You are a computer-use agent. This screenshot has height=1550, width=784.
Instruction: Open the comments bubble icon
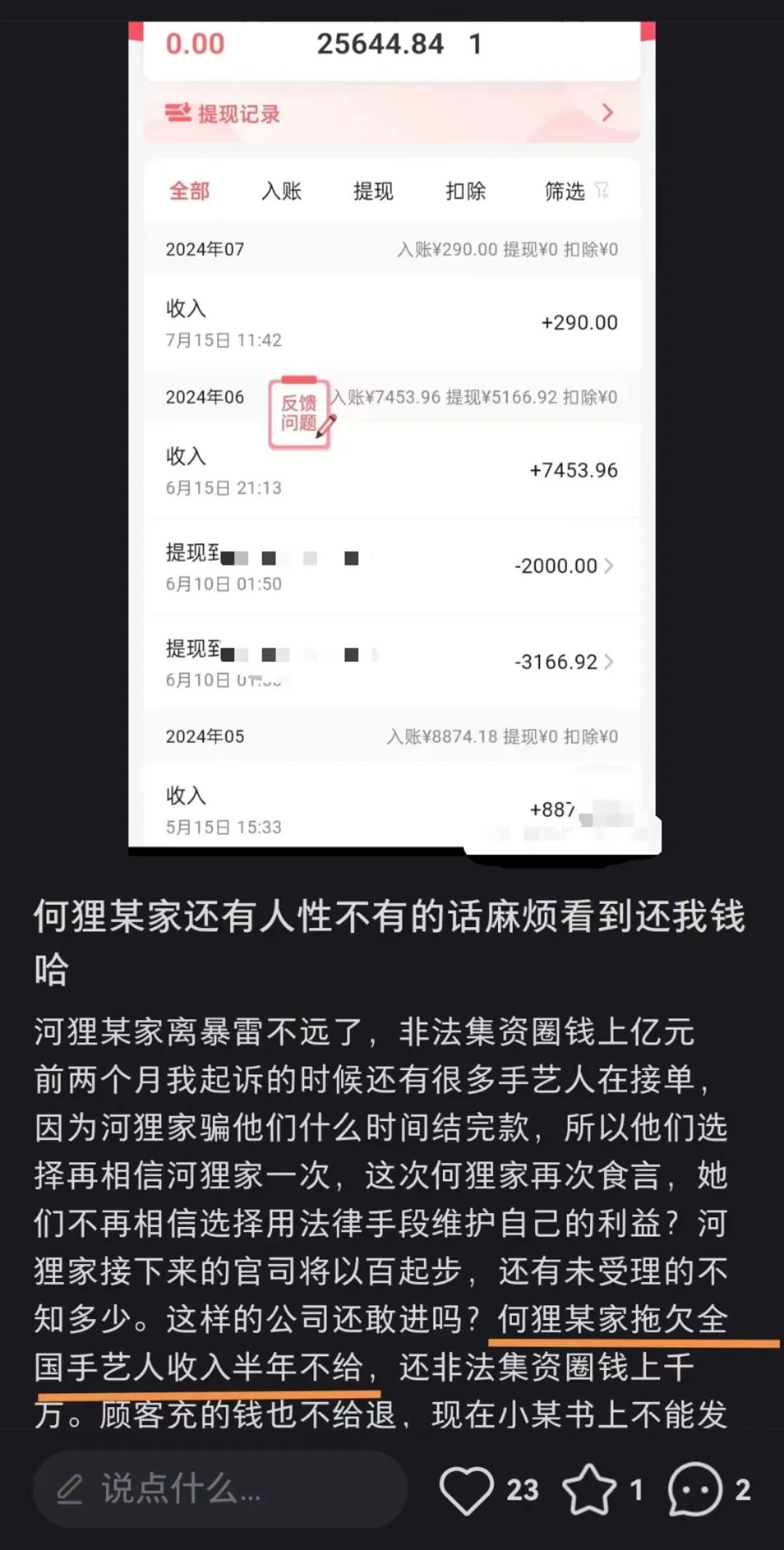tap(695, 1490)
